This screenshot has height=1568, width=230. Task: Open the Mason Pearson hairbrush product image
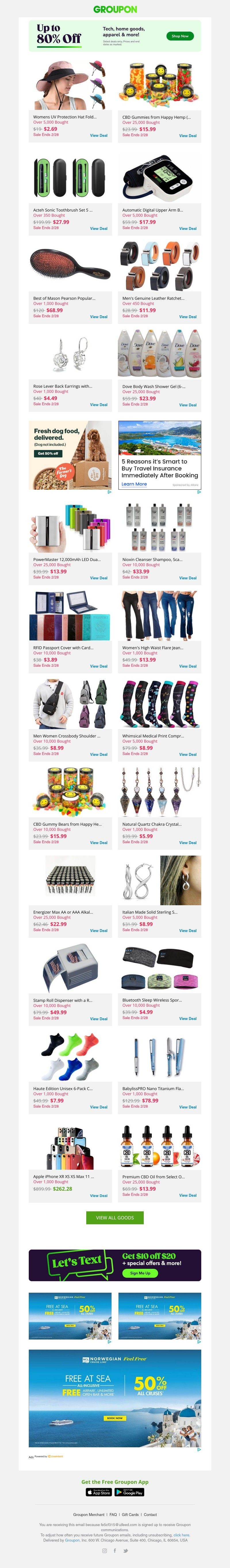pos(70,265)
